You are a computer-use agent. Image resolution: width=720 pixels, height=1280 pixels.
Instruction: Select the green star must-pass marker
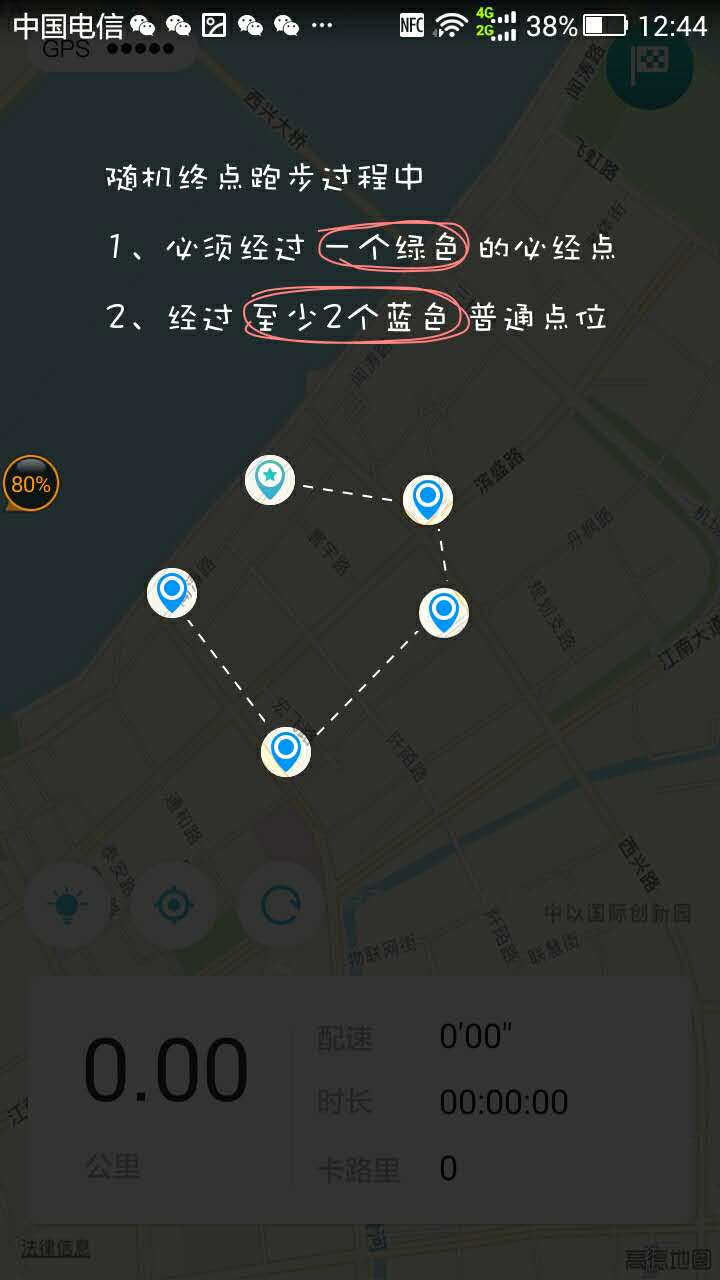click(270, 479)
